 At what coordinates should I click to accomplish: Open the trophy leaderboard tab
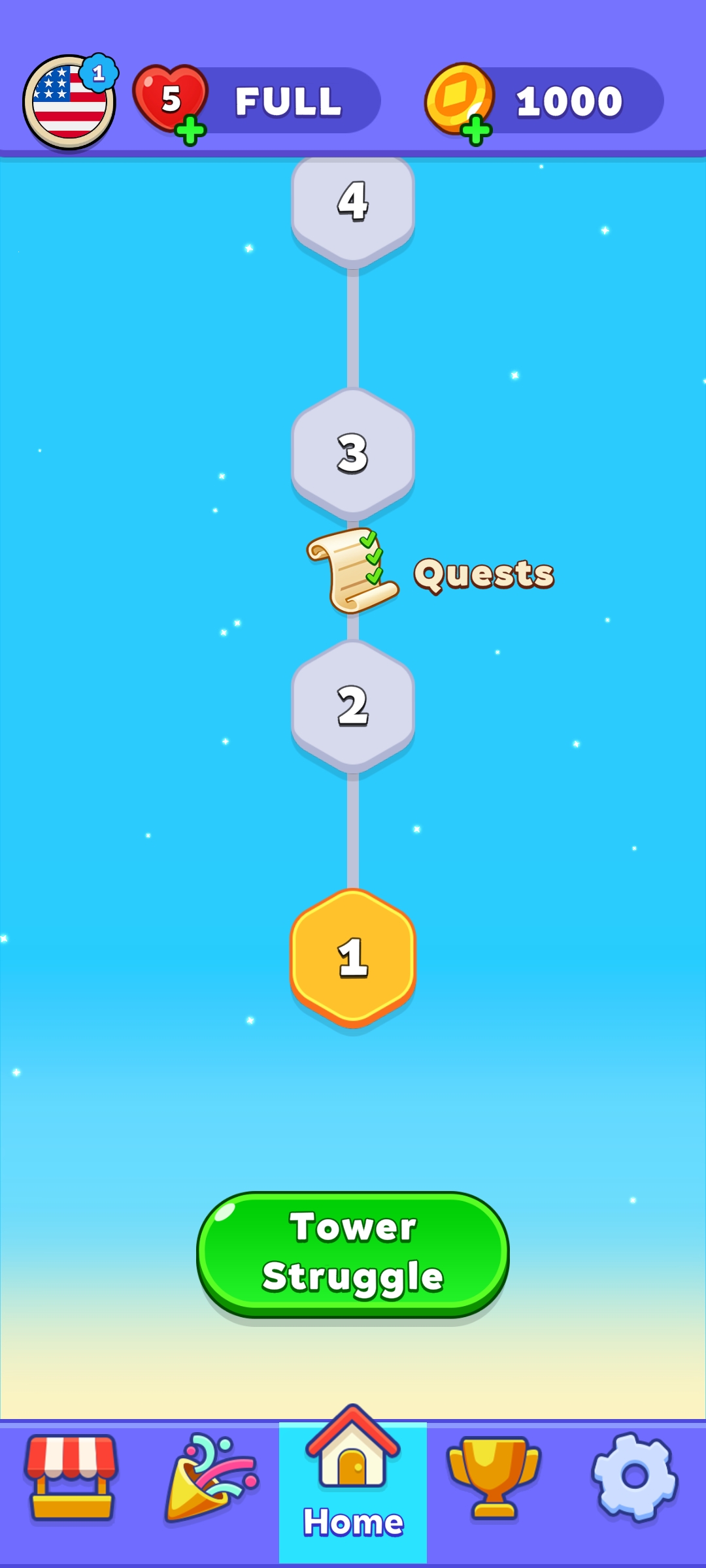(494, 1478)
